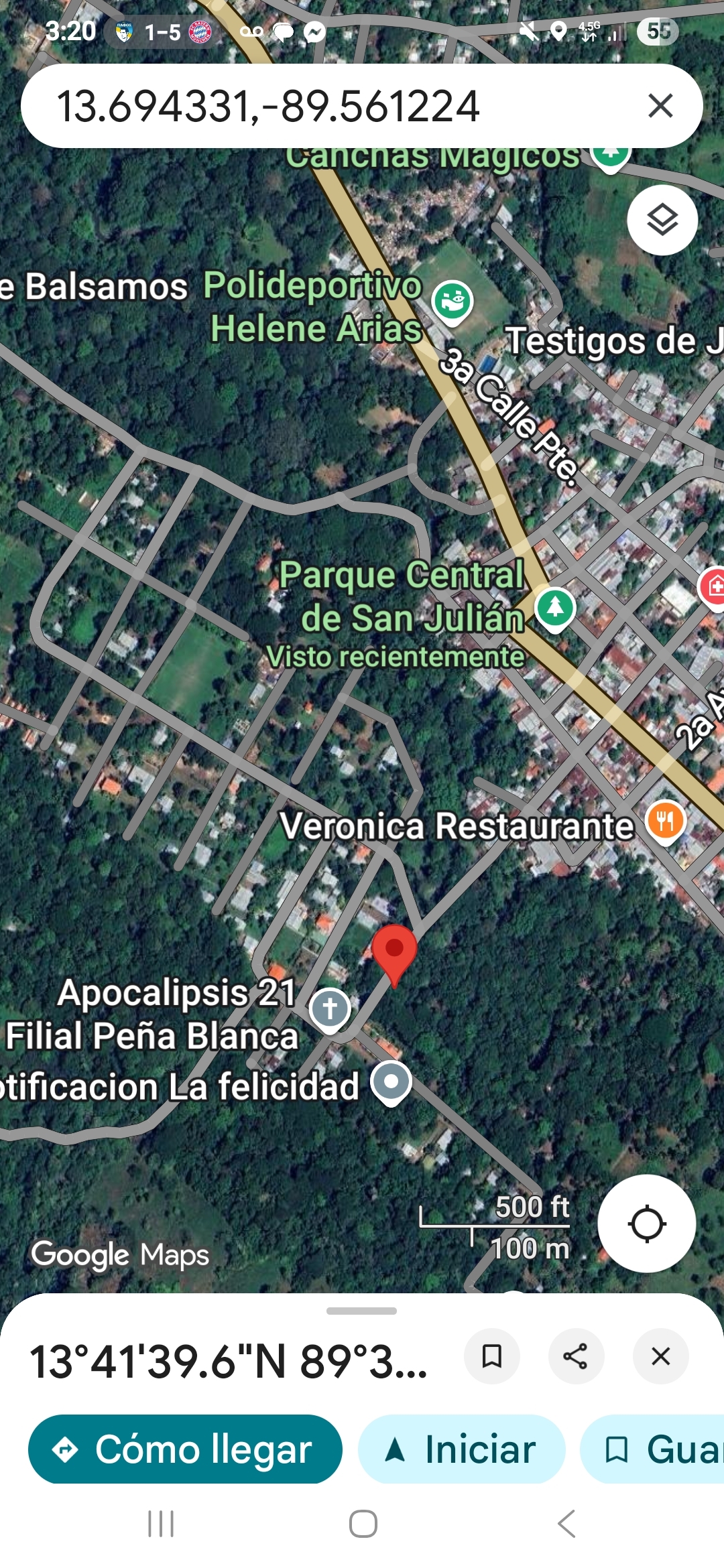Open the Veronica Restaurante marker

click(x=665, y=822)
